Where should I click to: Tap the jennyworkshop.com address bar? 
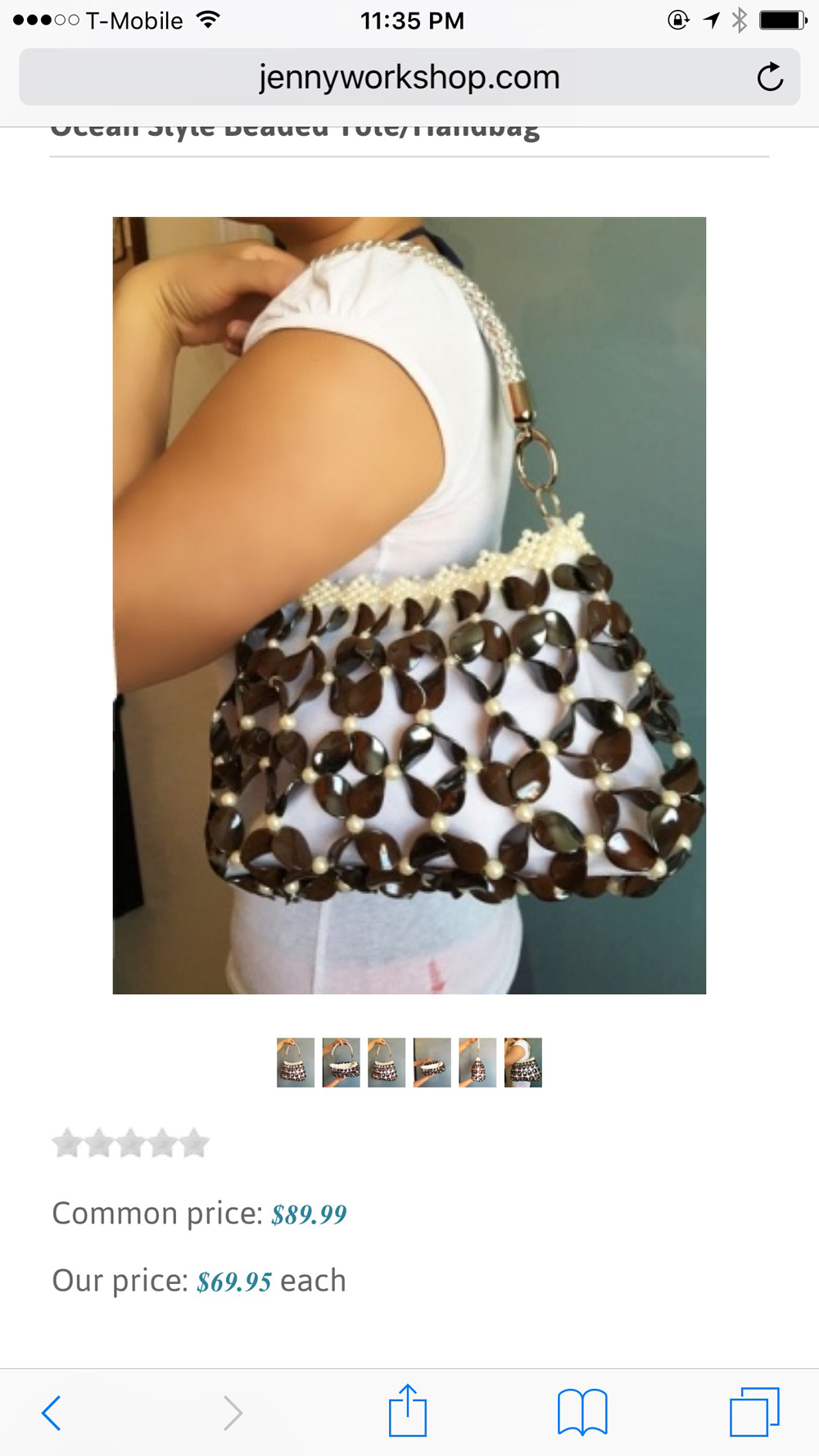click(x=409, y=77)
